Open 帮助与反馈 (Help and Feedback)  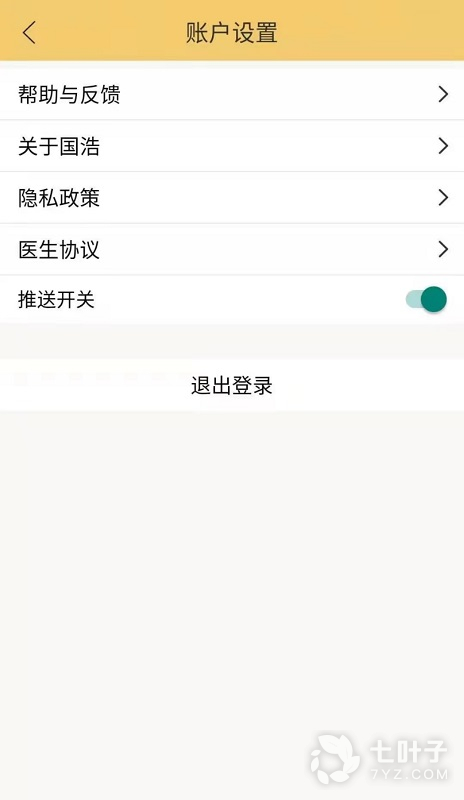pyautogui.click(x=232, y=94)
